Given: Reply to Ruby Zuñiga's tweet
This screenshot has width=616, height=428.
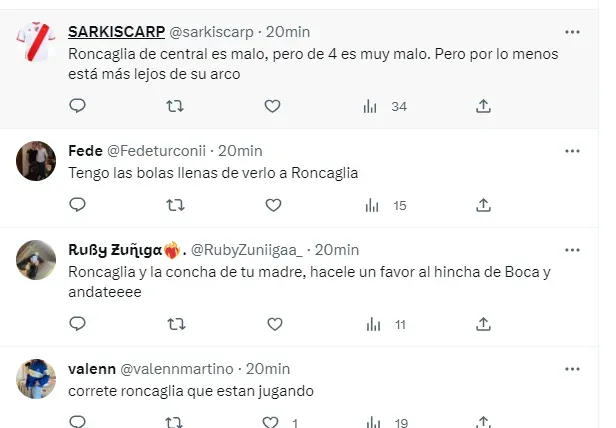Looking at the screenshot, I should (78, 324).
